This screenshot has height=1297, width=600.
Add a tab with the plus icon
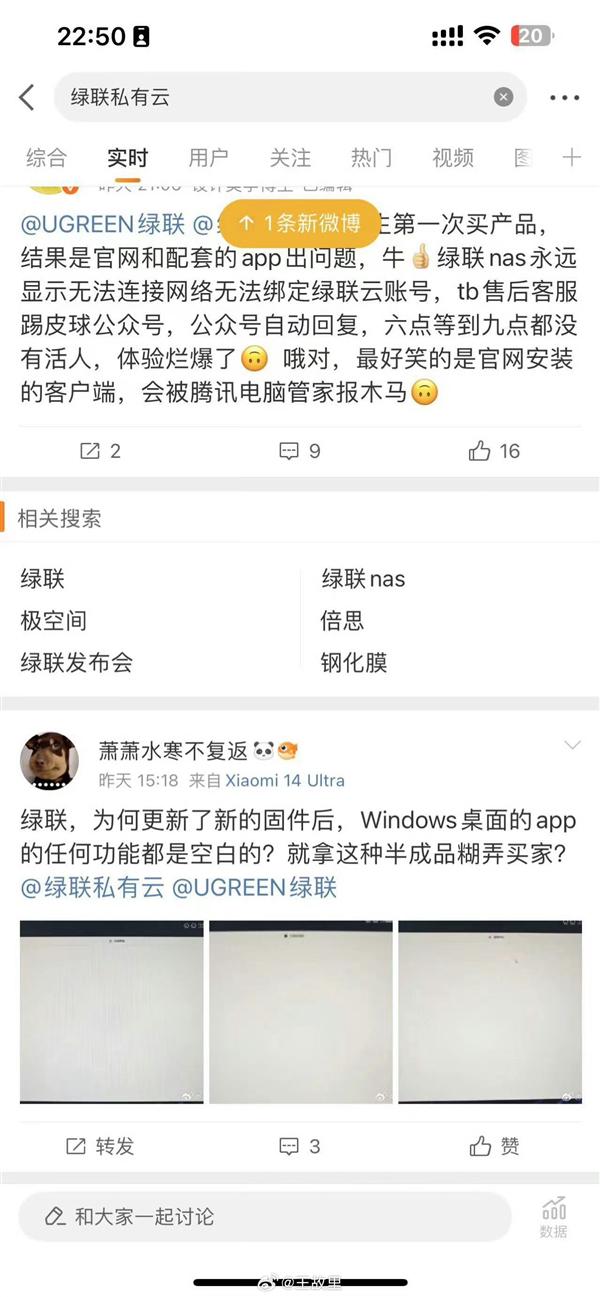[x=571, y=157]
